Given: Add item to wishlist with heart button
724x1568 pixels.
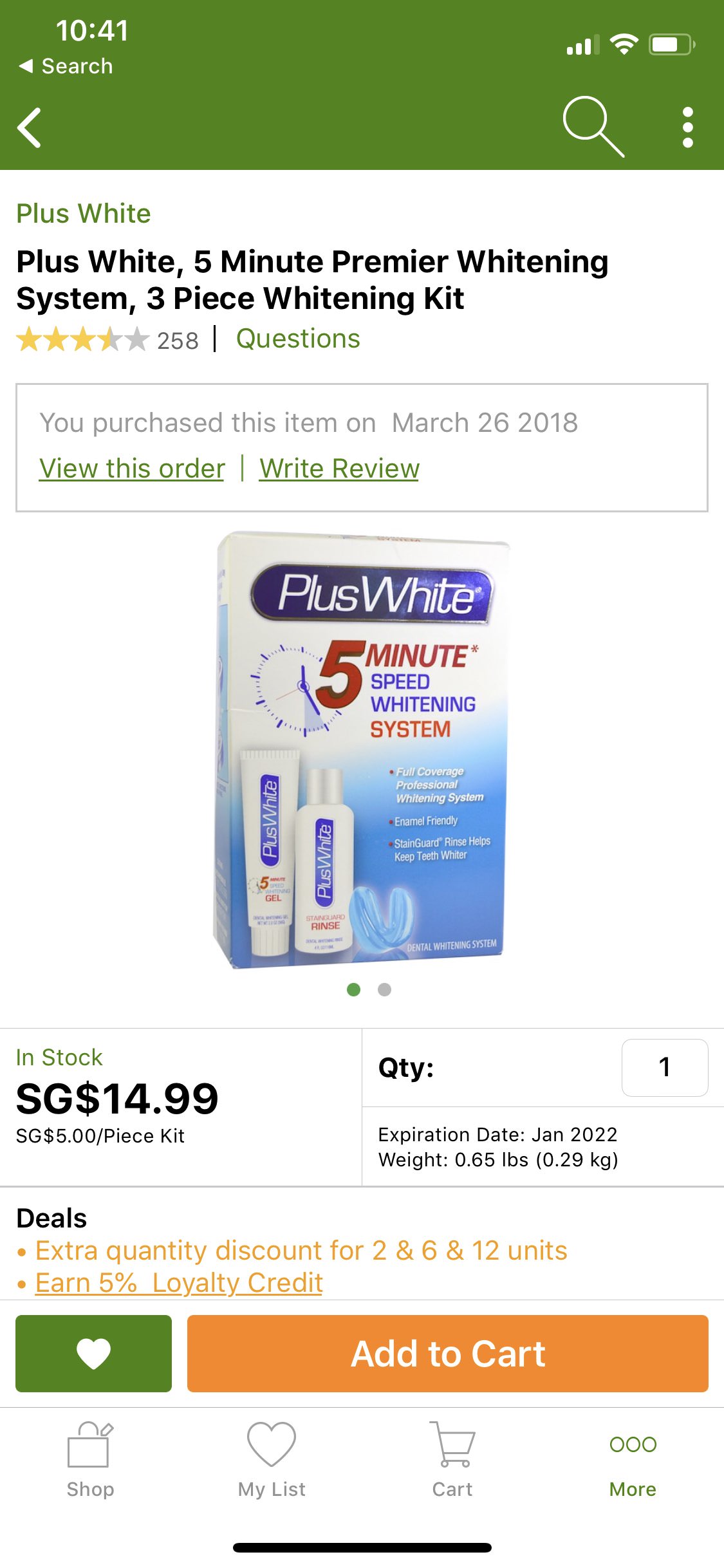Looking at the screenshot, I should [x=93, y=1353].
